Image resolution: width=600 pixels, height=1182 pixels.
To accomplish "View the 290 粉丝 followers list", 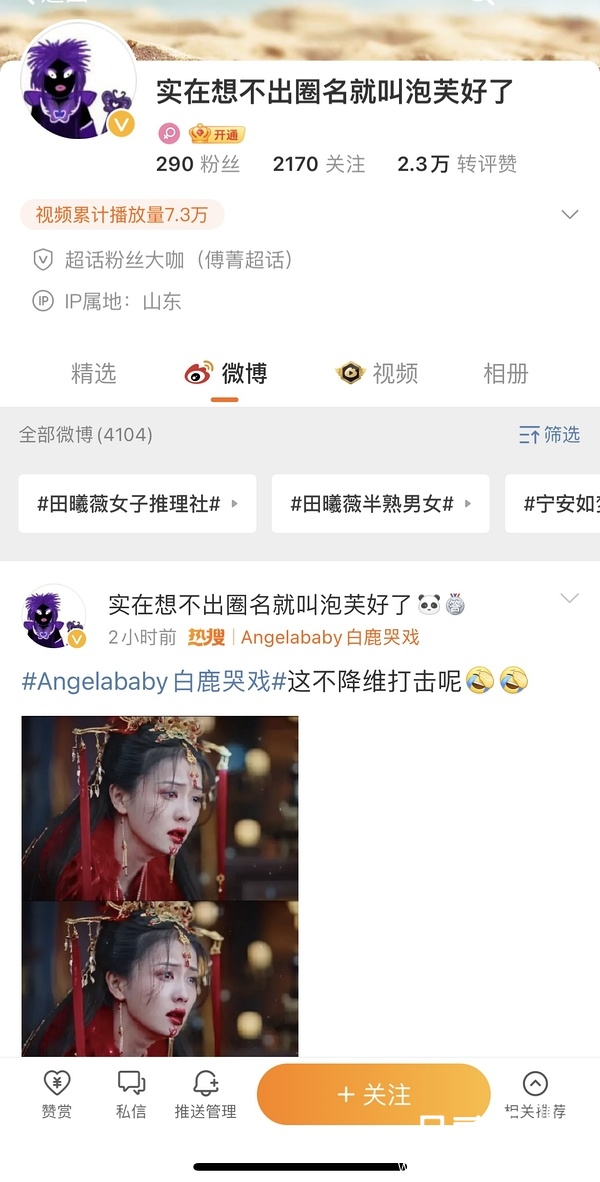I will click(198, 164).
